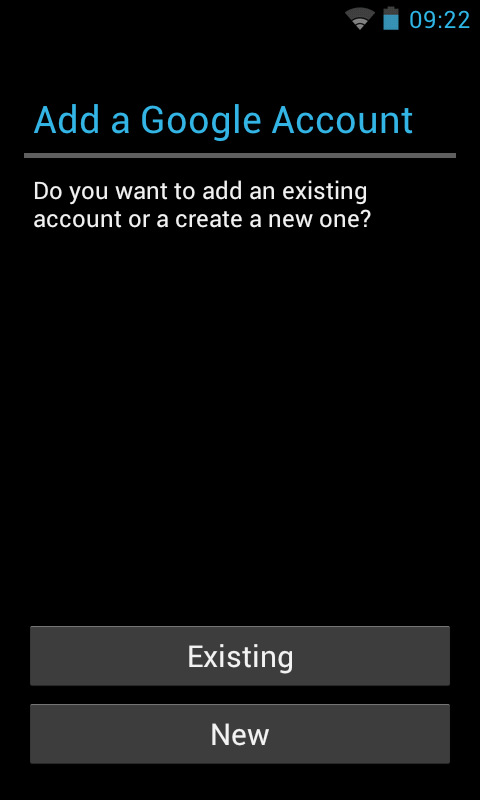The width and height of the screenshot is (480, 800).
Task: Choose Existing to sign in
Action: click(240, 656)
